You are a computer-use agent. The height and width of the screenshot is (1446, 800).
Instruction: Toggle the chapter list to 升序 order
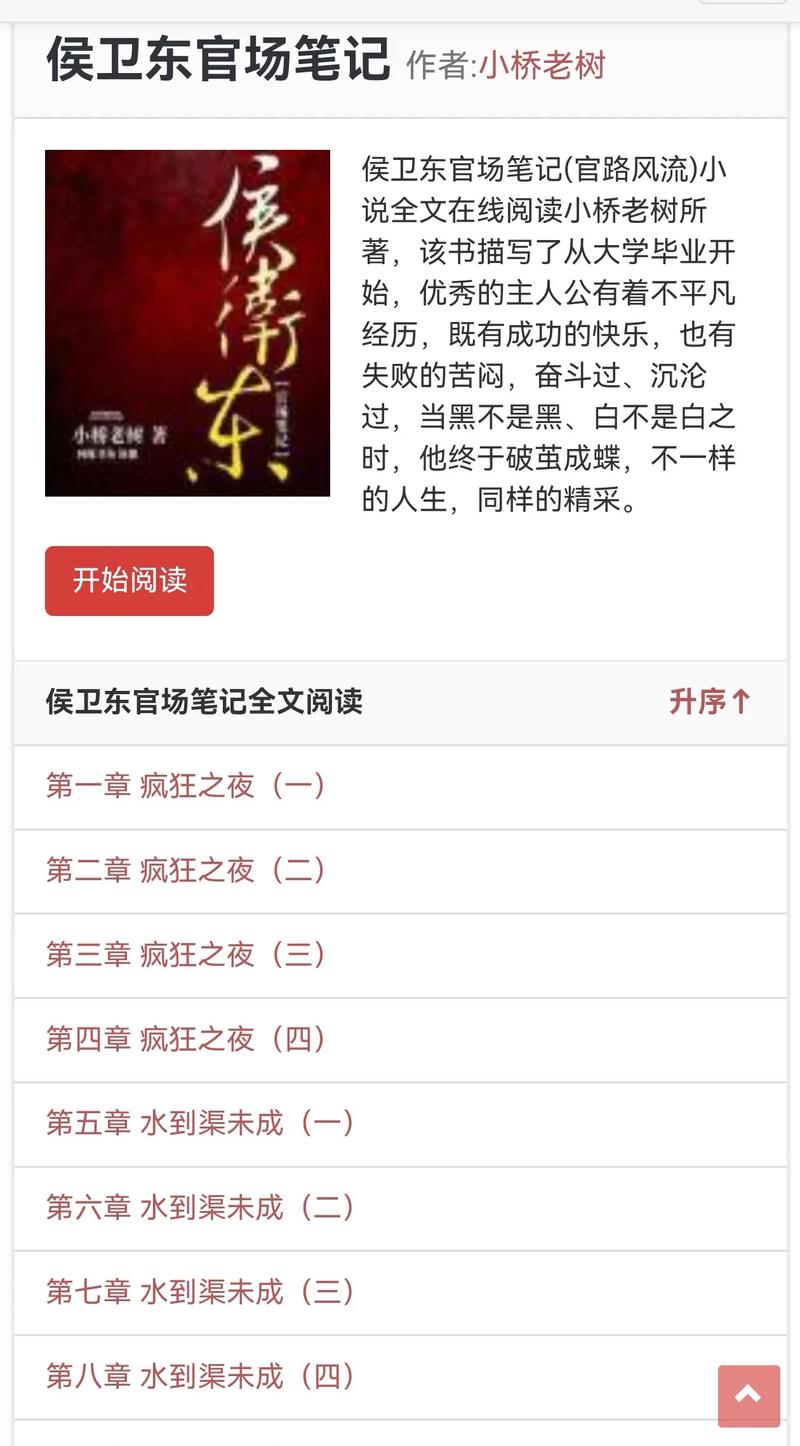coord(708,703)
